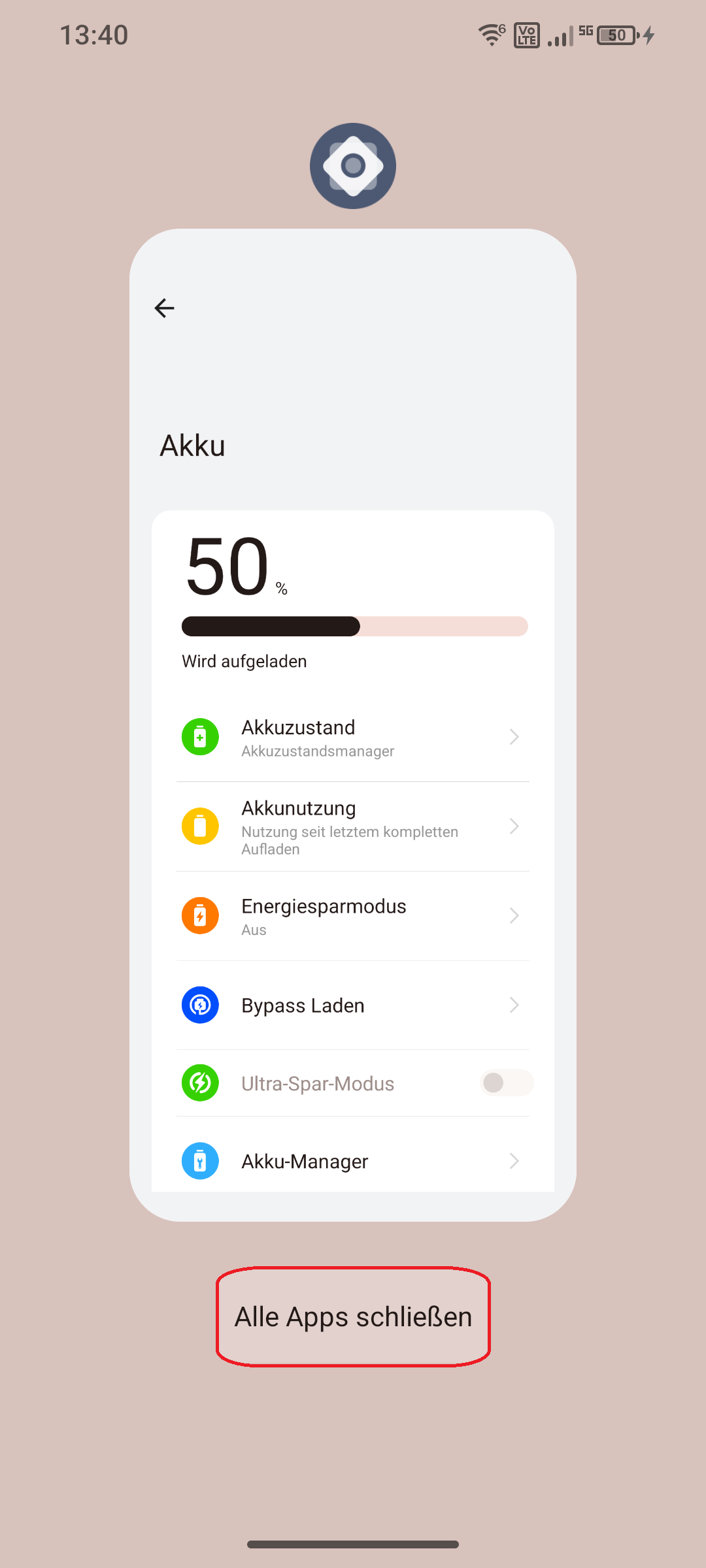Tap the green Akkuzustand battery icon
This screenshot has width=706, height=1568.
[x=200, y=736]
